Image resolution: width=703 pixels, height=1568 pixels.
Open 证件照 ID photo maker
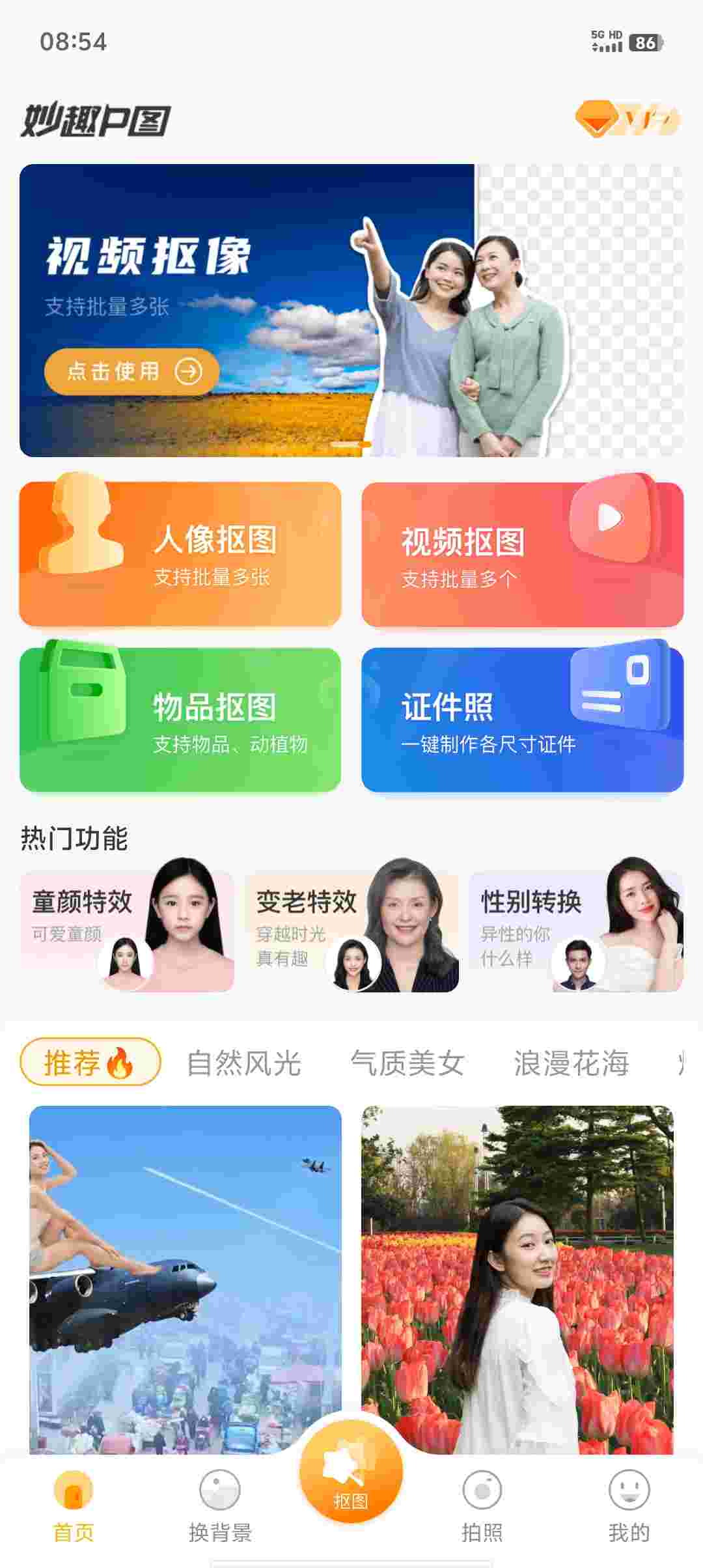click(x=522, y=720)
